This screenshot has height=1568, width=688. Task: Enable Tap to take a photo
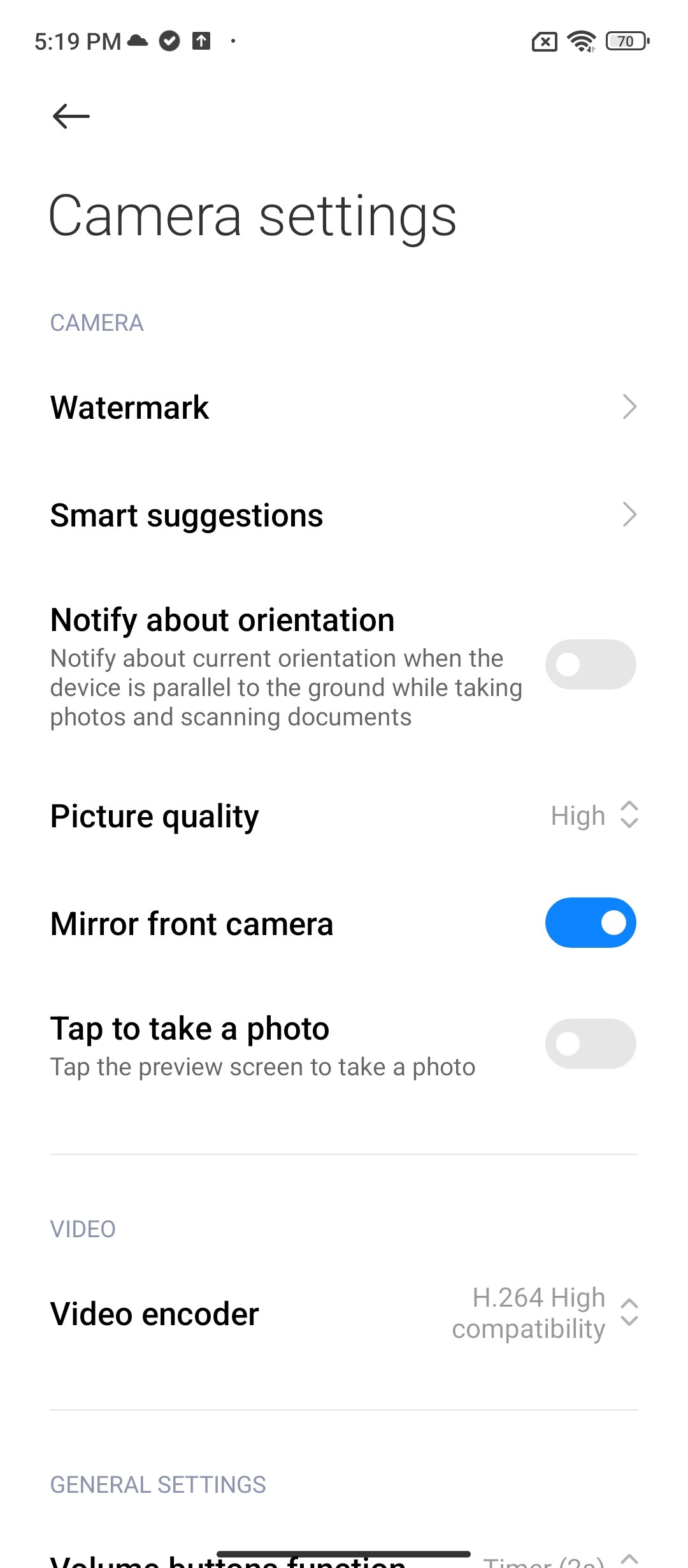click(x=591, y=1043)
